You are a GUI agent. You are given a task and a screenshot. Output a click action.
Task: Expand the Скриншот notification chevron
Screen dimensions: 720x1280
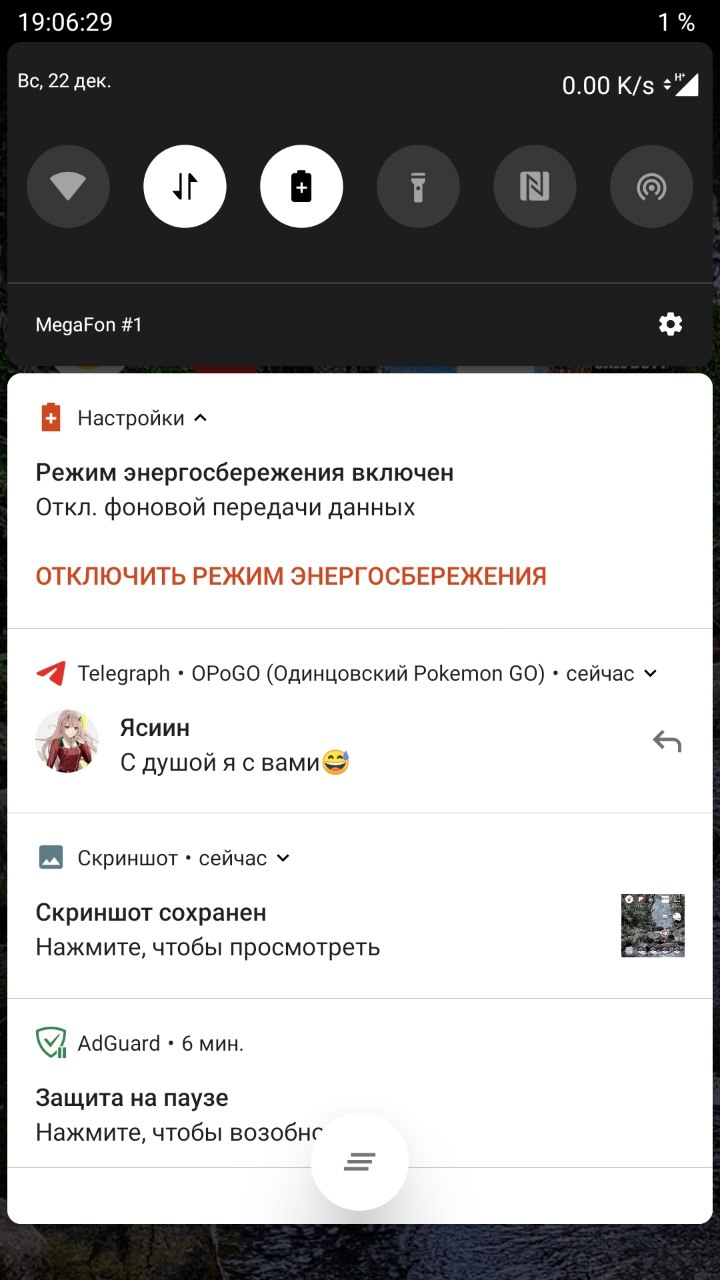click(283, 858)
